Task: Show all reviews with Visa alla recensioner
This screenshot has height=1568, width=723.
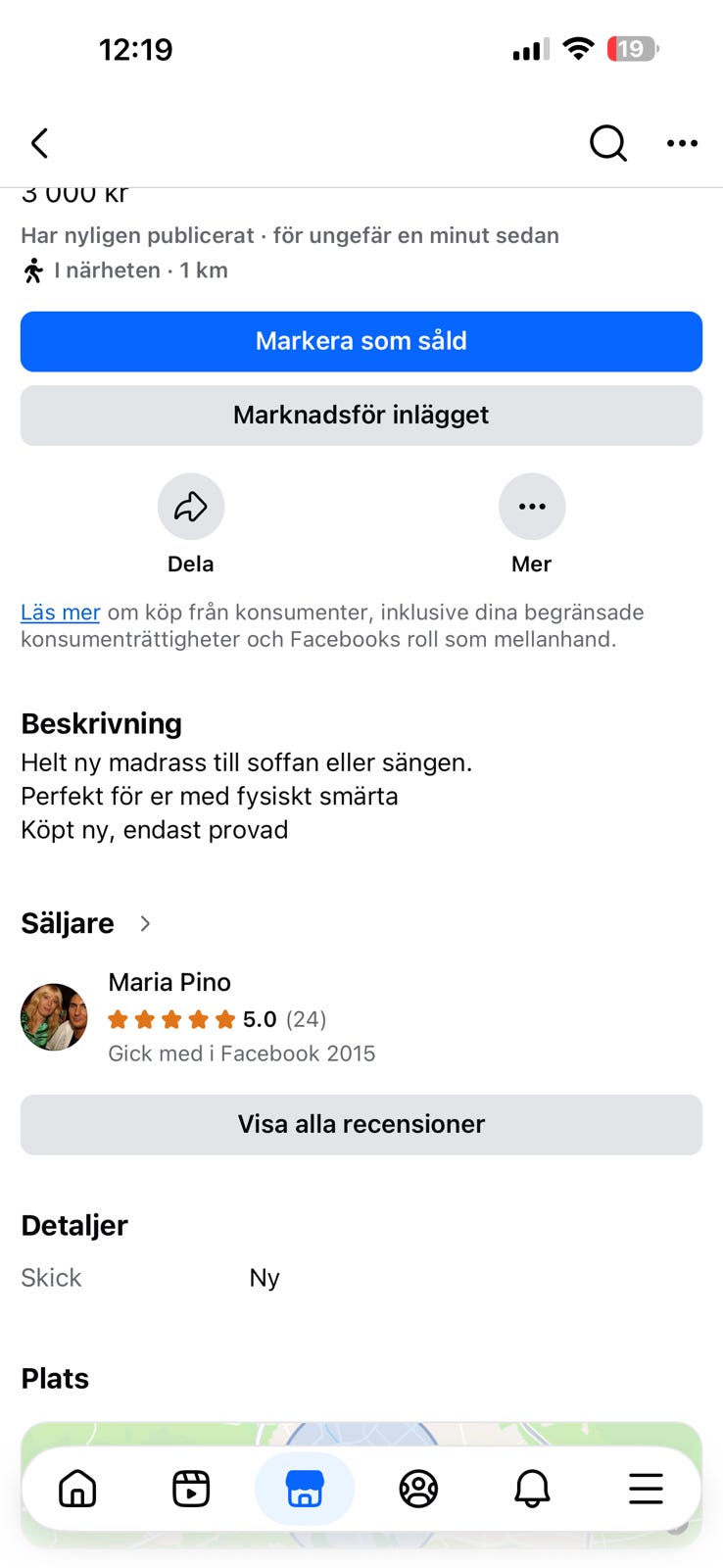Action: (361, 1124)
